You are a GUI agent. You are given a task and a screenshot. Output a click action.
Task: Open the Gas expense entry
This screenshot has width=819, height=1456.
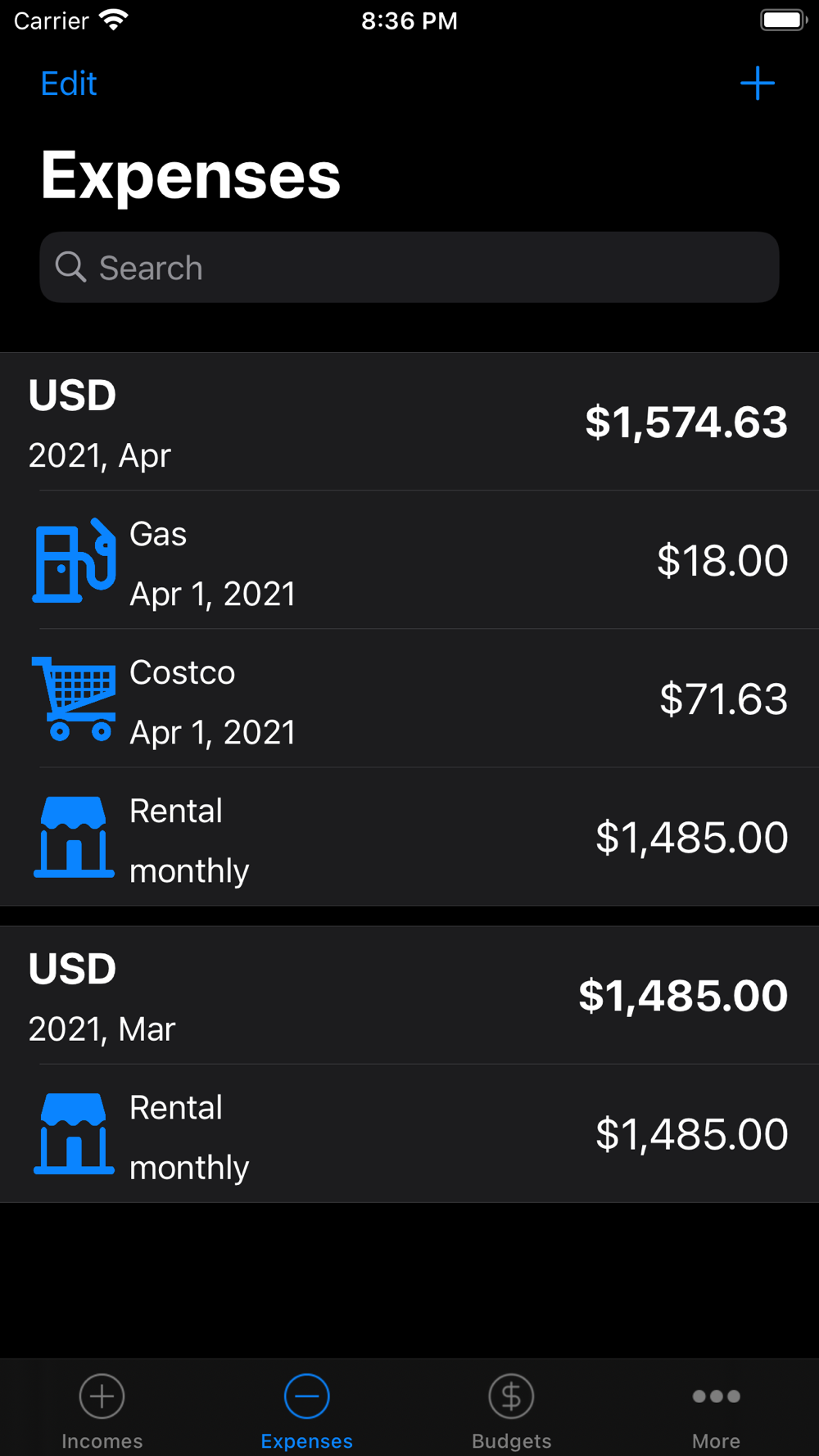click(x=409, y=560)
